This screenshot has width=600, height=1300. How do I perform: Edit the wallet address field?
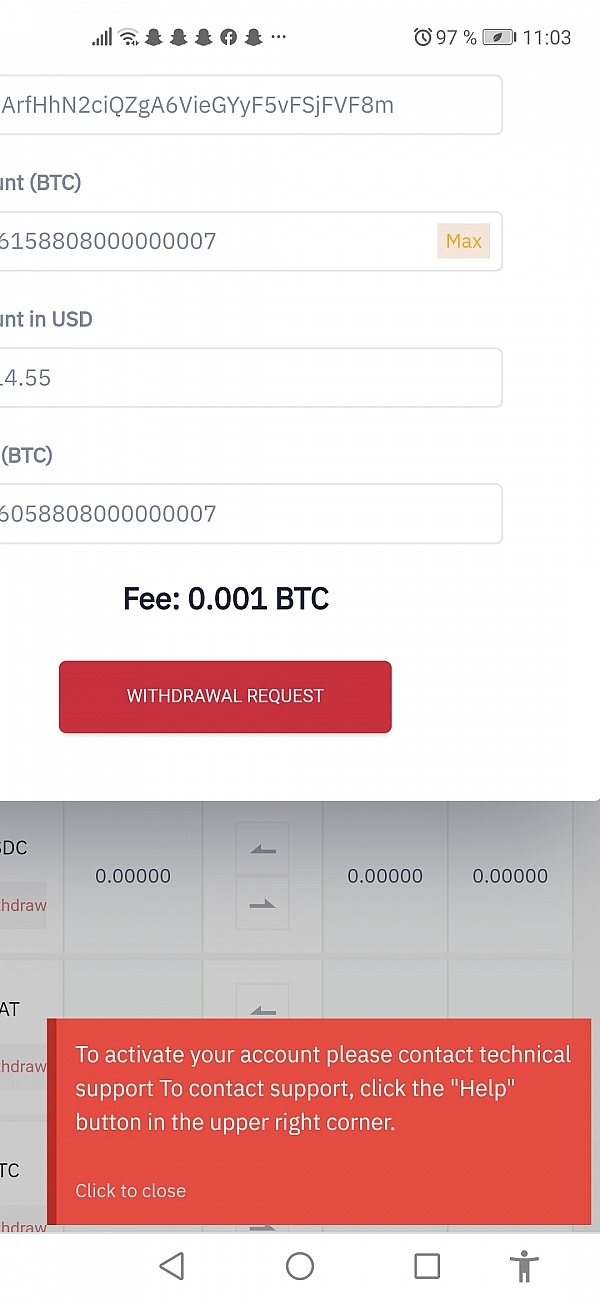(x=248, y=105)
